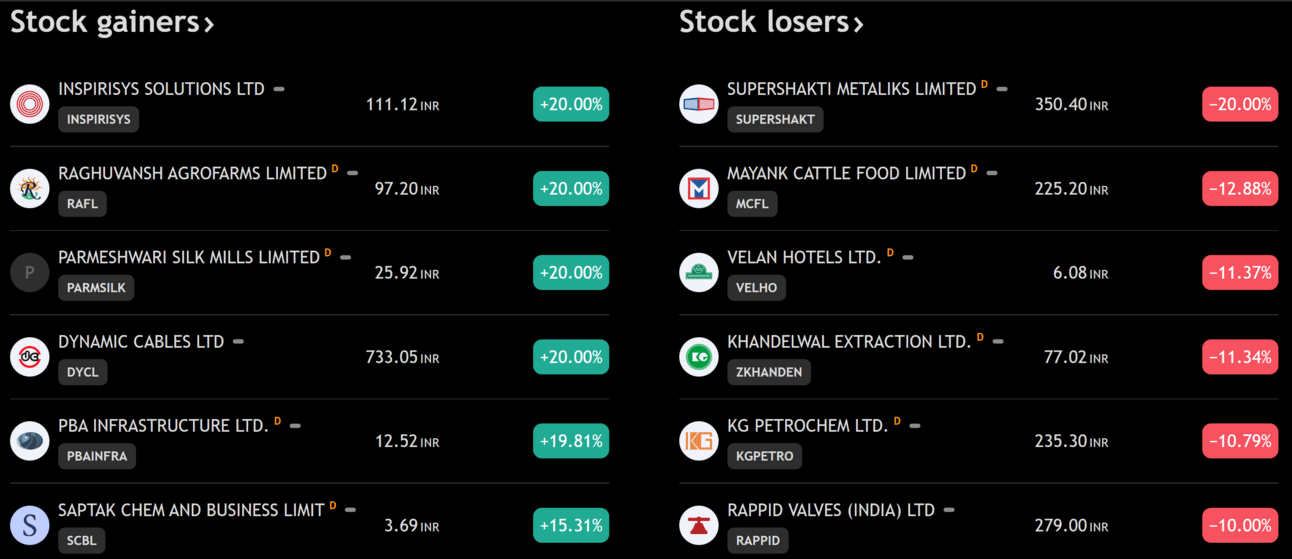This screenshot has height=559, width=1292.
Task: Open Parmeshwari Silk Mills Limited stock
Action: click(x=188, y=257)
